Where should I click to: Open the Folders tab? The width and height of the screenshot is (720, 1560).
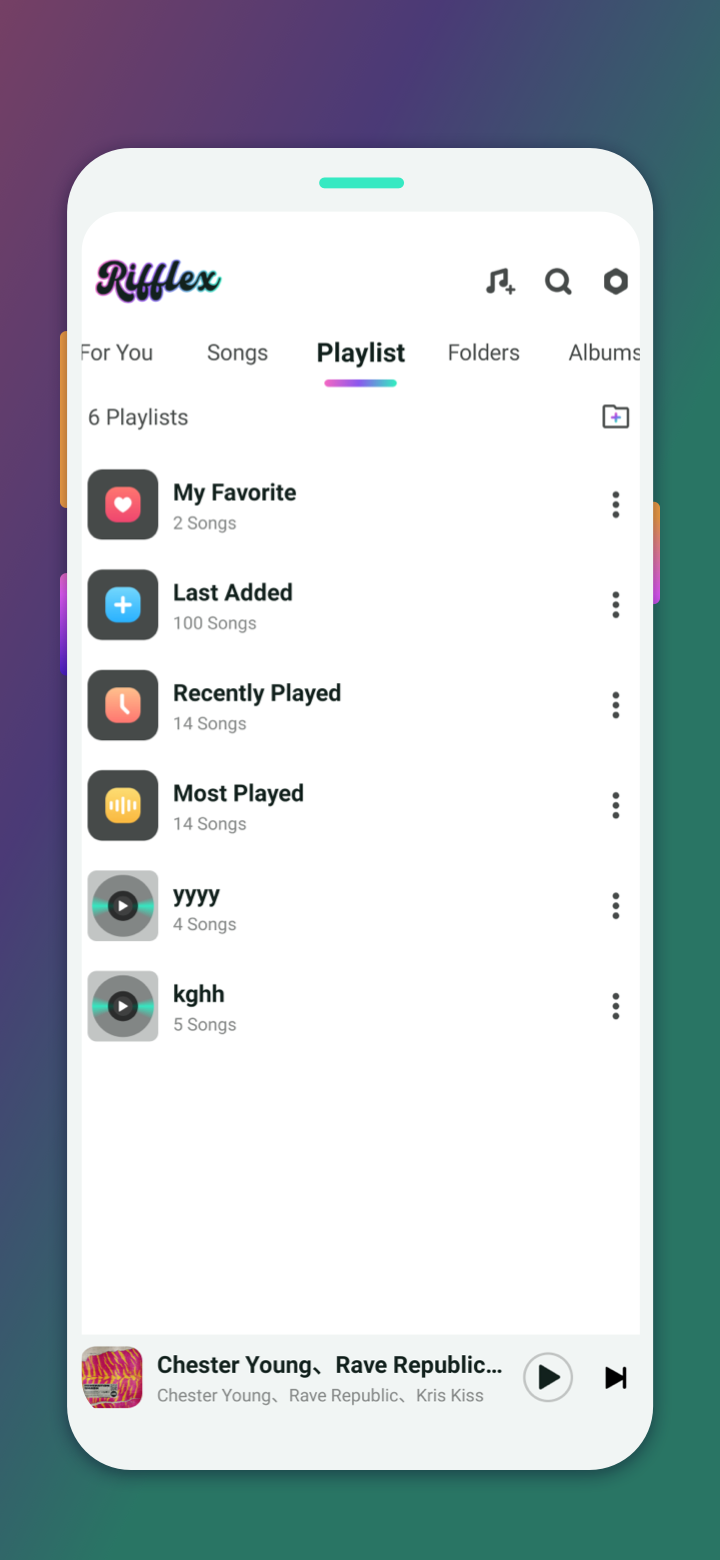click(483, 352)
